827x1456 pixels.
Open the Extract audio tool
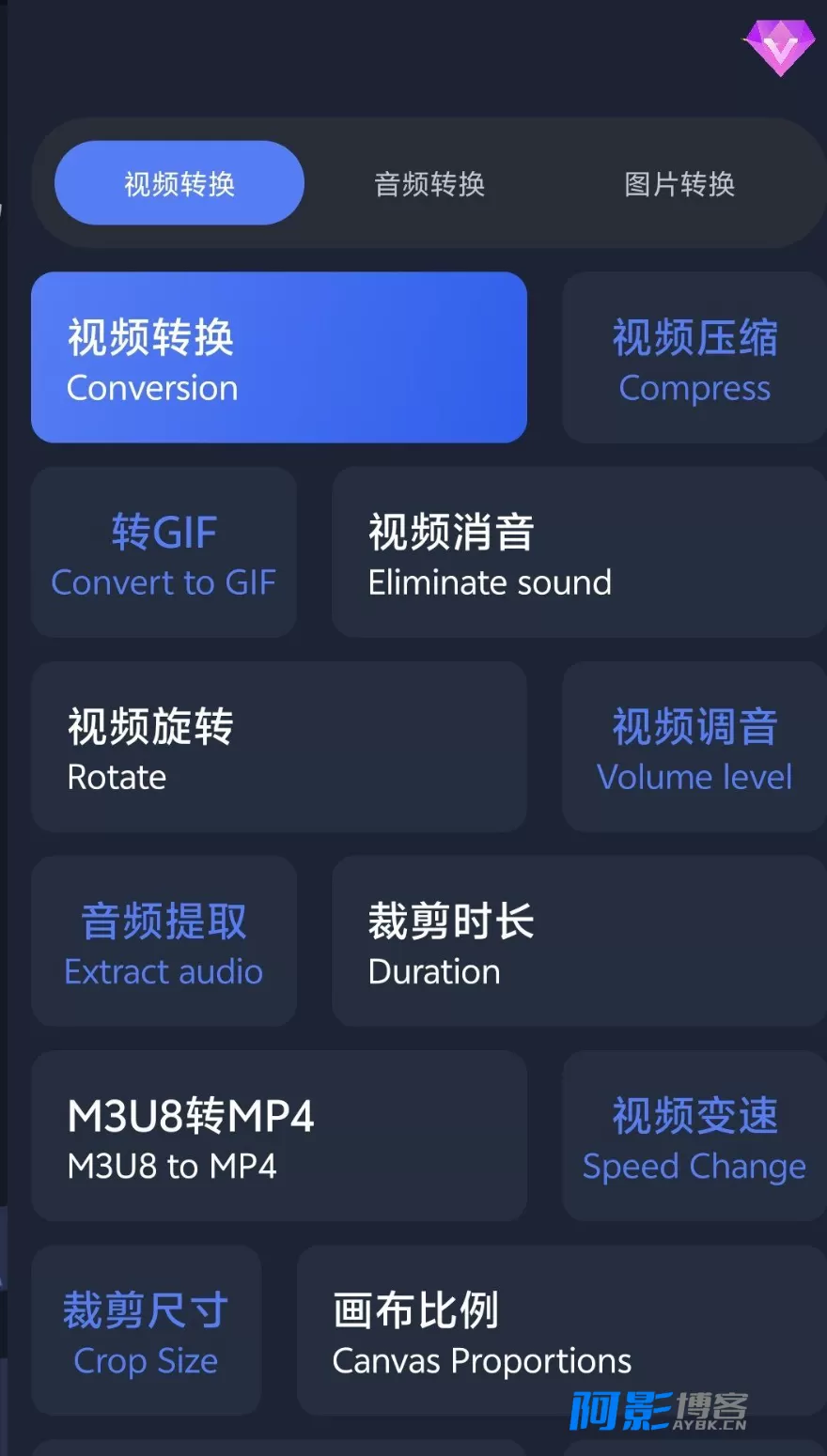[164, 941]
